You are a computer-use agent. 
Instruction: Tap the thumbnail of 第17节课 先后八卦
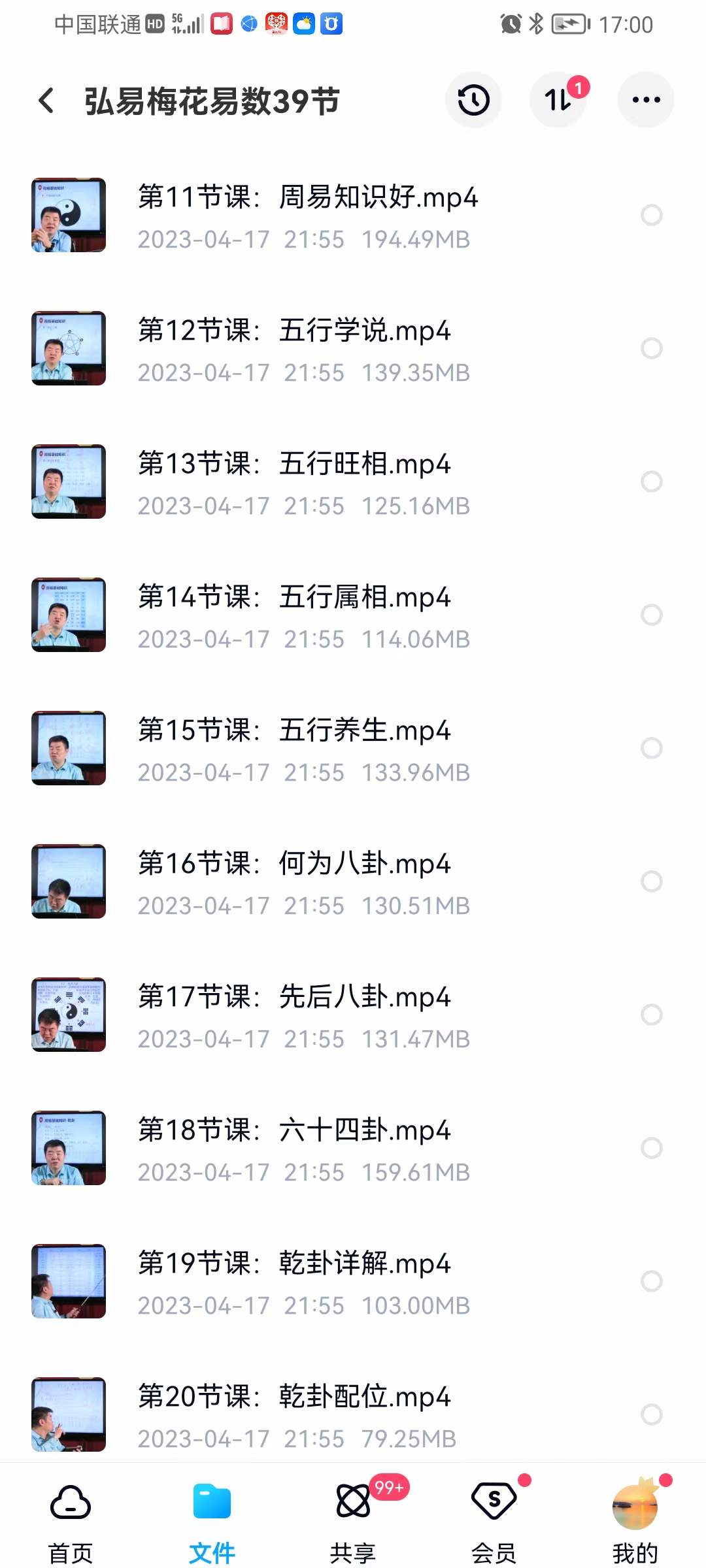[68, 1015]
